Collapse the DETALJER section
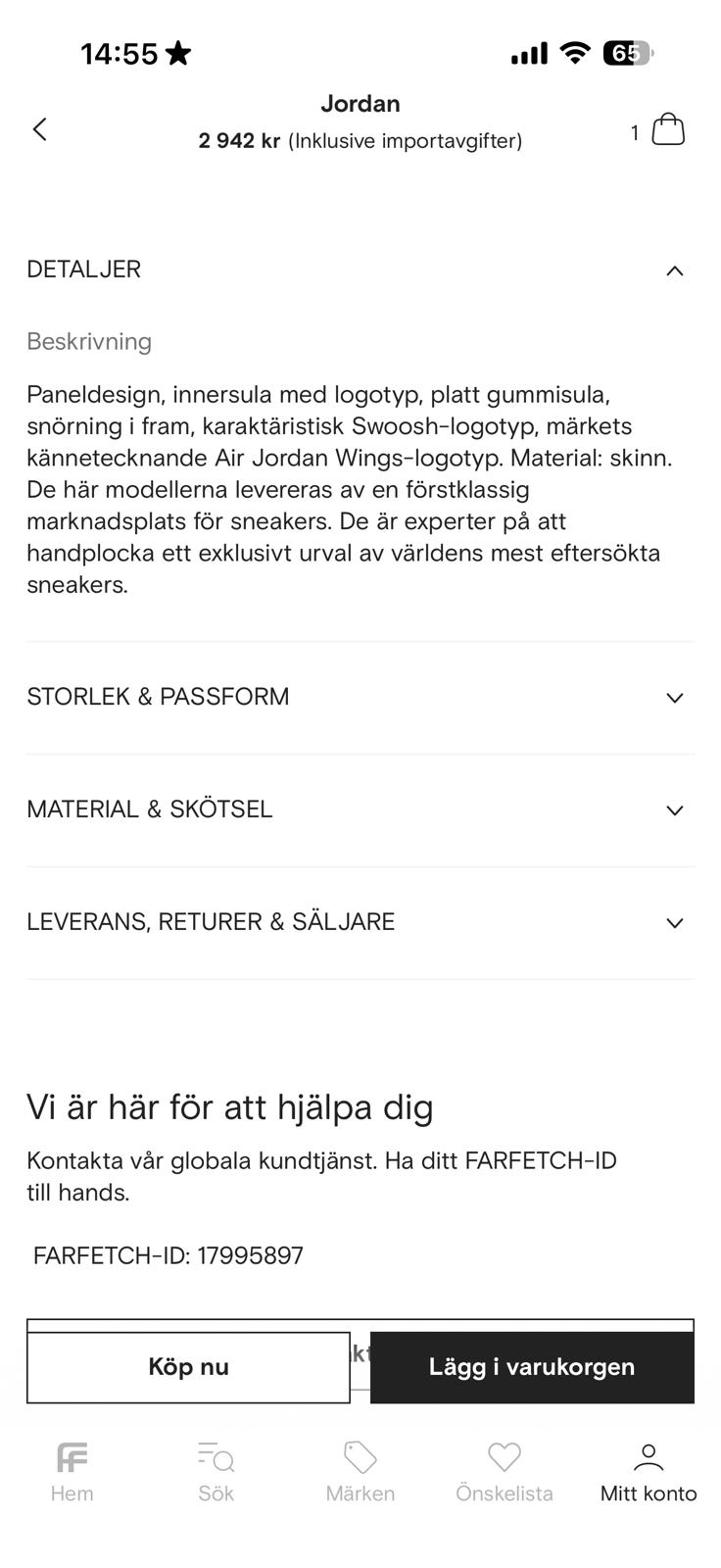Screen dimensions: 721x1568 click(x=674, y=269)
